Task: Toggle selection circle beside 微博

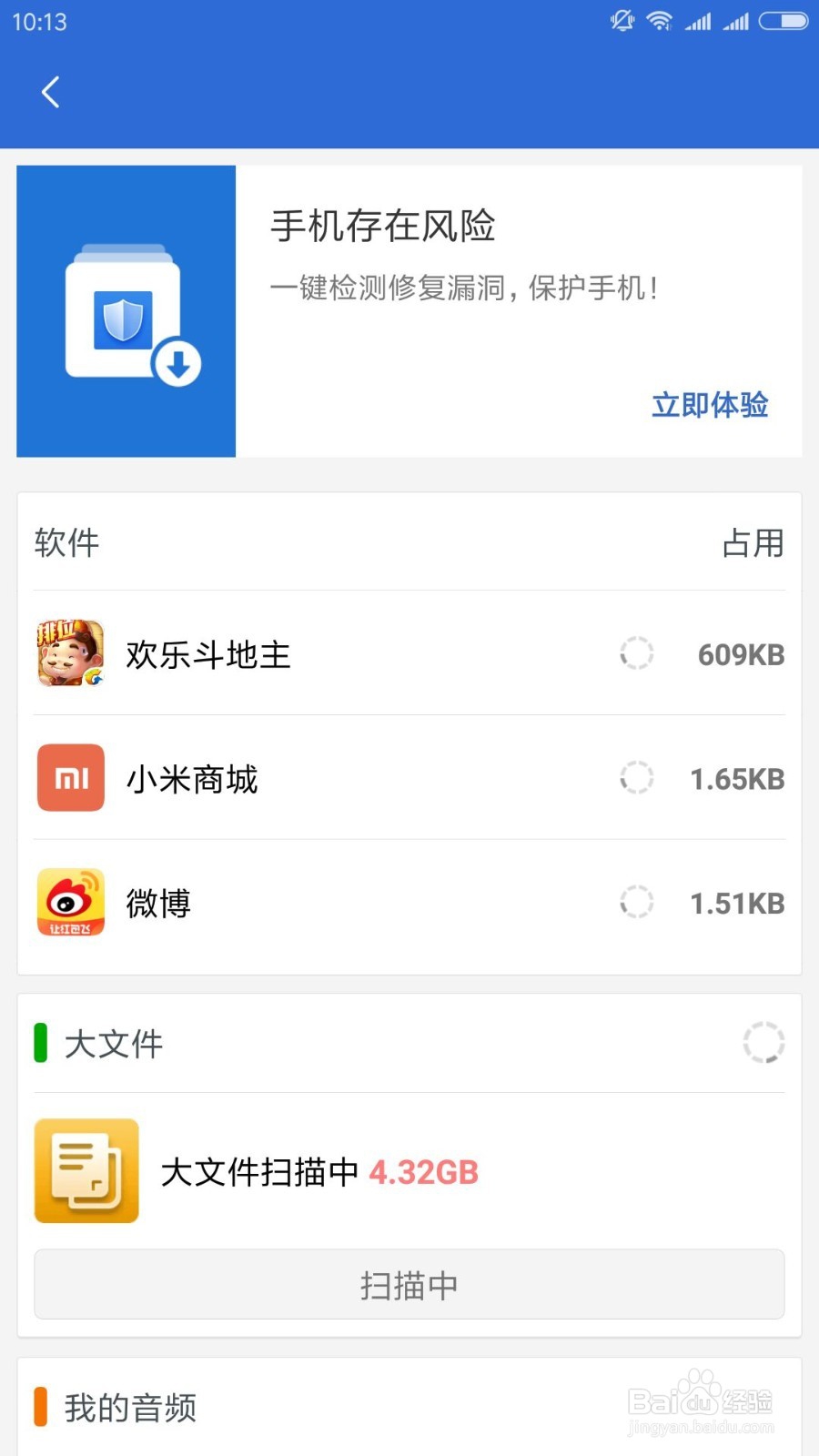Action: point(635,903)
